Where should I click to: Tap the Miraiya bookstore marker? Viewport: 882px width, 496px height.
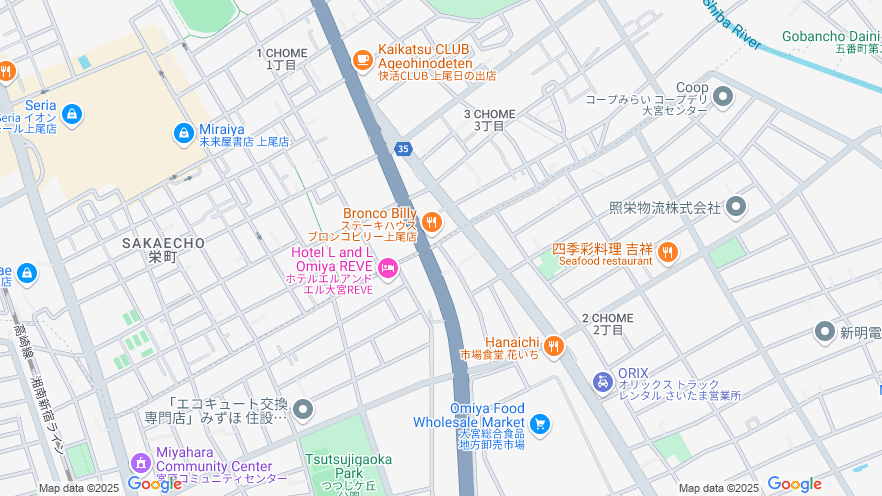(183, 132)
